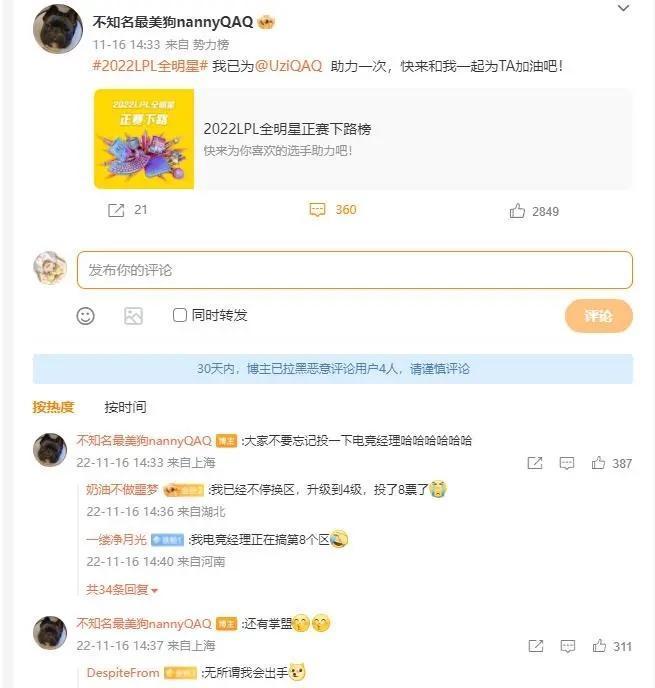Expand the post options chevron
This screenshot has width=655, height=688.
point(624,9)
